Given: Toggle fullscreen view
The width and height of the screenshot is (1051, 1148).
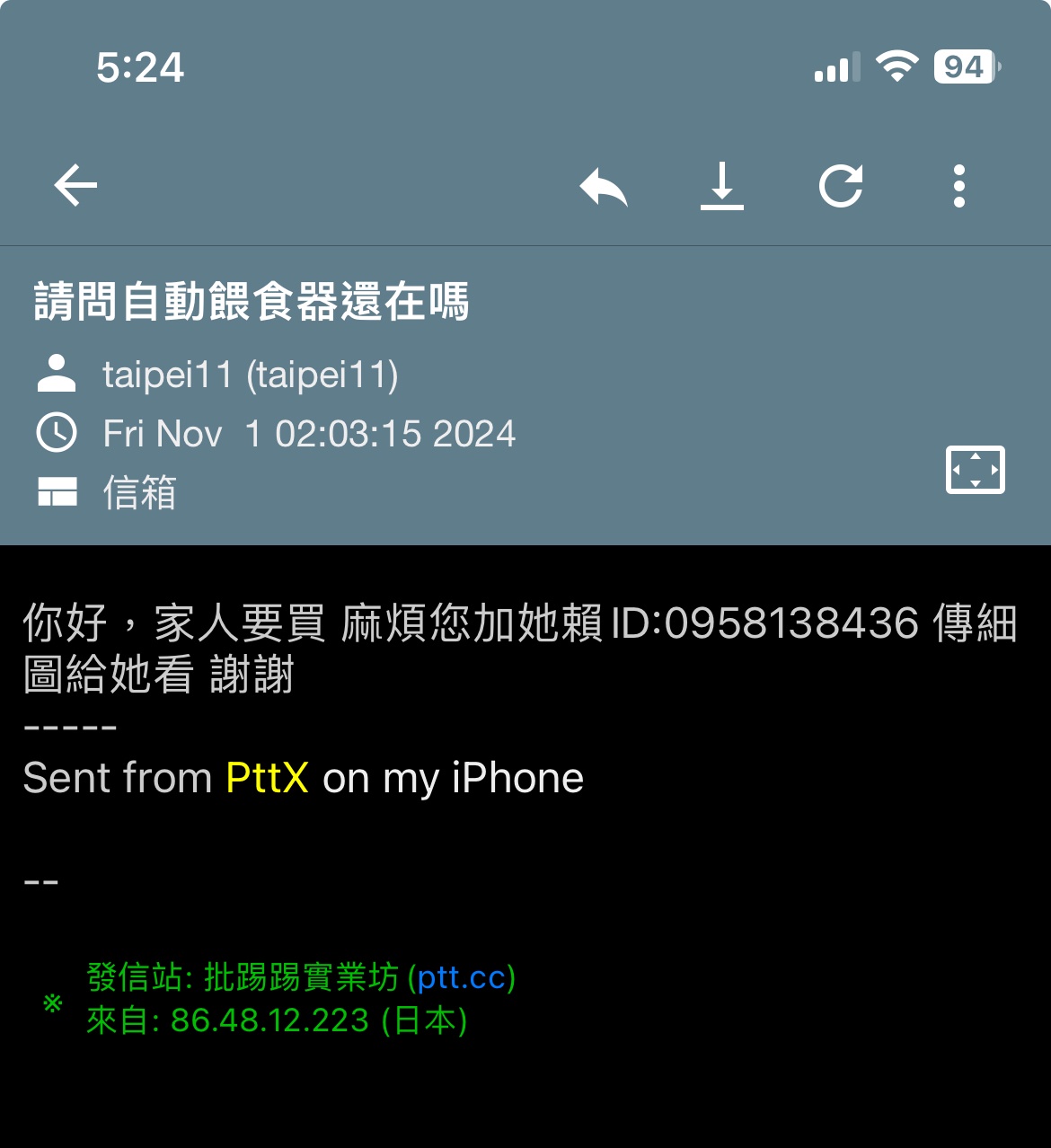Looking at the screenshot, I should click(x=976, y=470).
